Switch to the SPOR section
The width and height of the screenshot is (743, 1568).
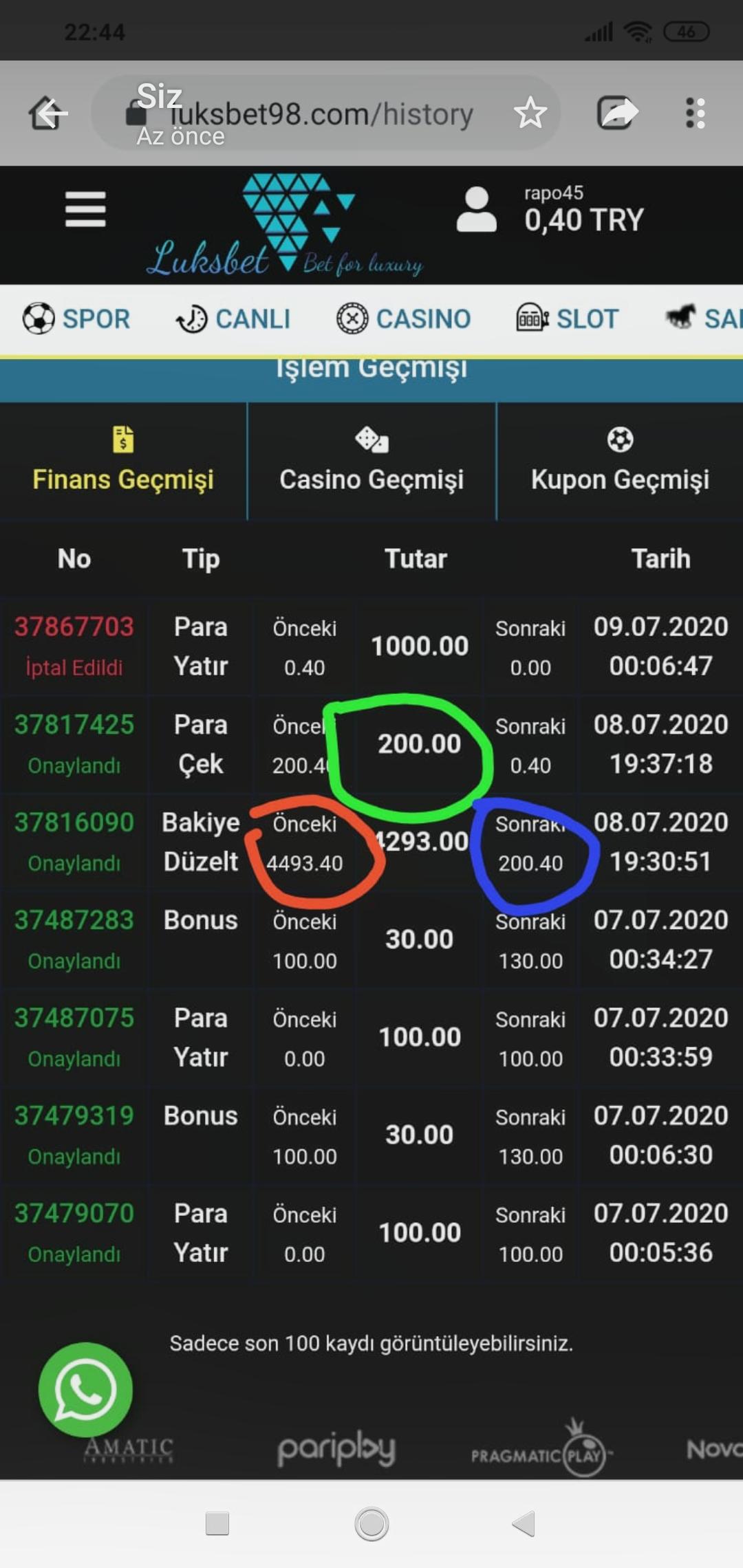tap(76, 319)
